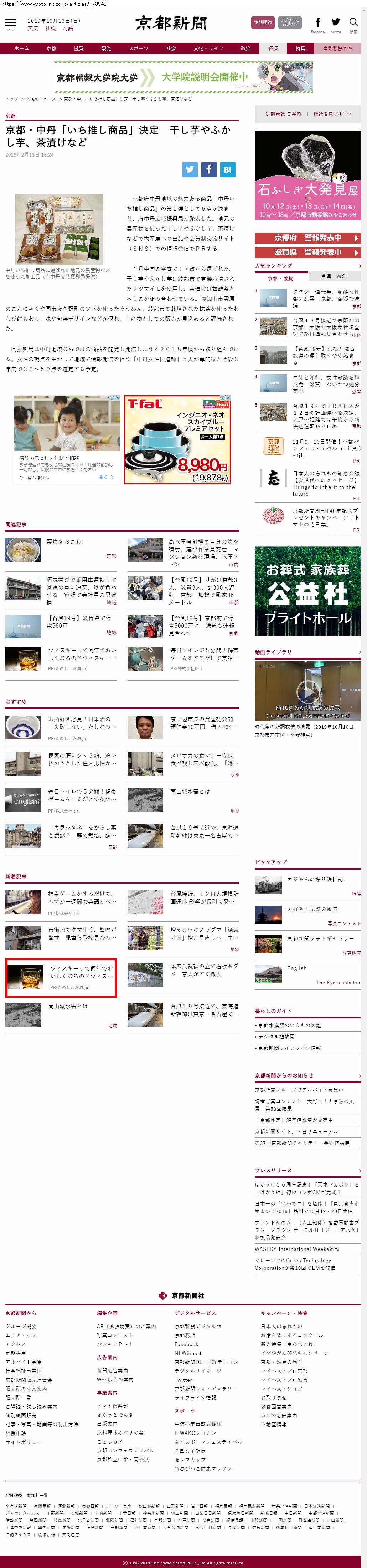Open the ウィスキーって何年でおいしくなるの article under 新着記事
The height and width of the screenshot is (1568, 367).
(x=61, y=976)
